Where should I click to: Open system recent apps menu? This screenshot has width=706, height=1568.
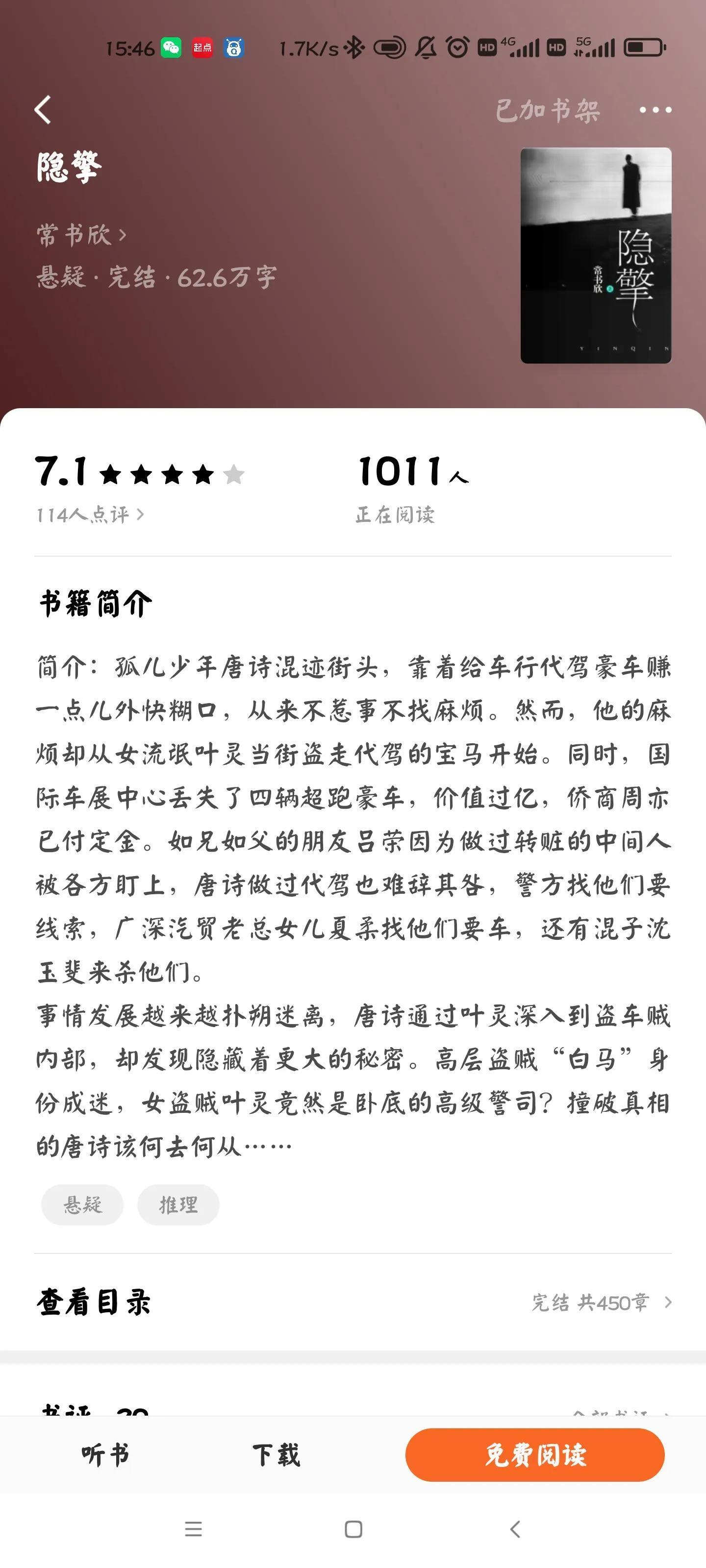(193, 1529)
